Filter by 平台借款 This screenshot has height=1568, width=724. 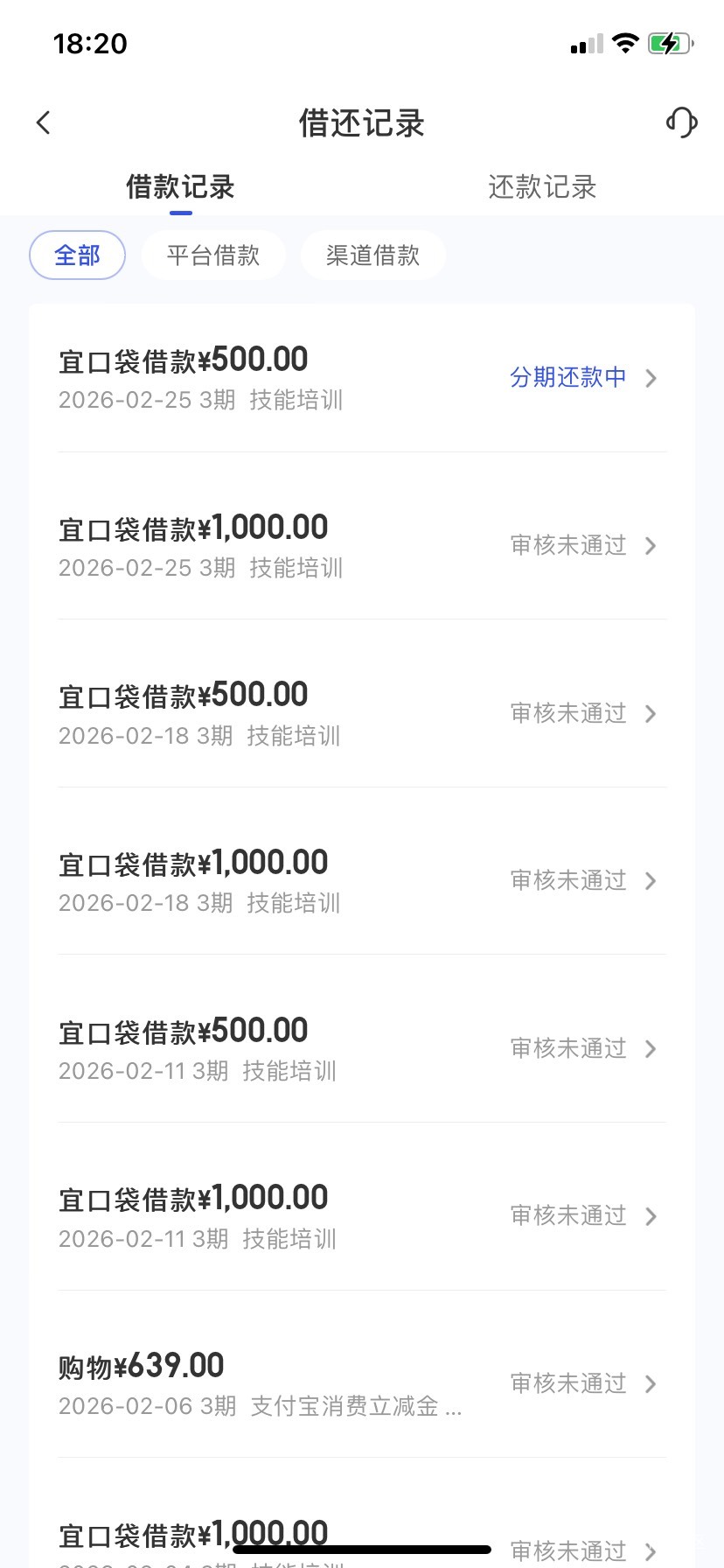point(213,255)
